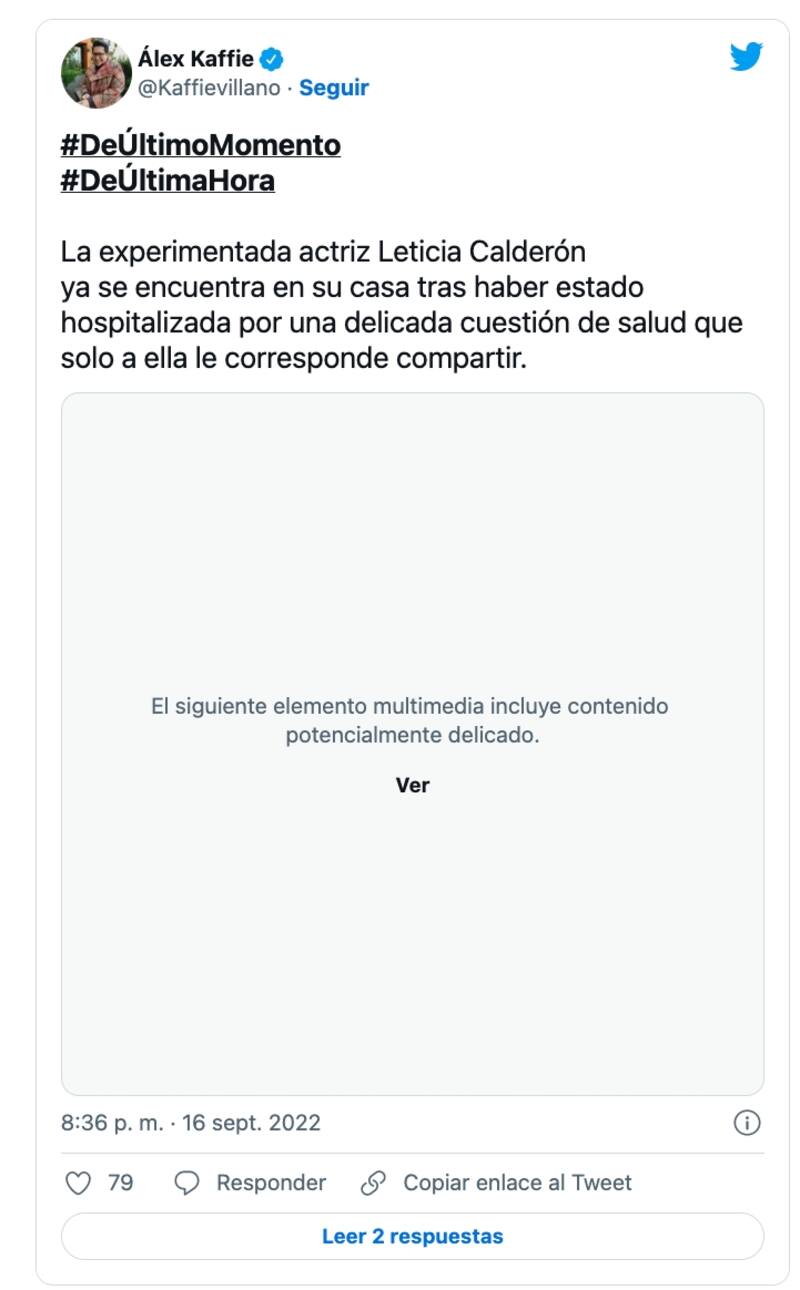Screen dimensions: 800x1290
Task: Copy the link via Copiar enlace al Tweet
Action: (x=497, y=1183)
